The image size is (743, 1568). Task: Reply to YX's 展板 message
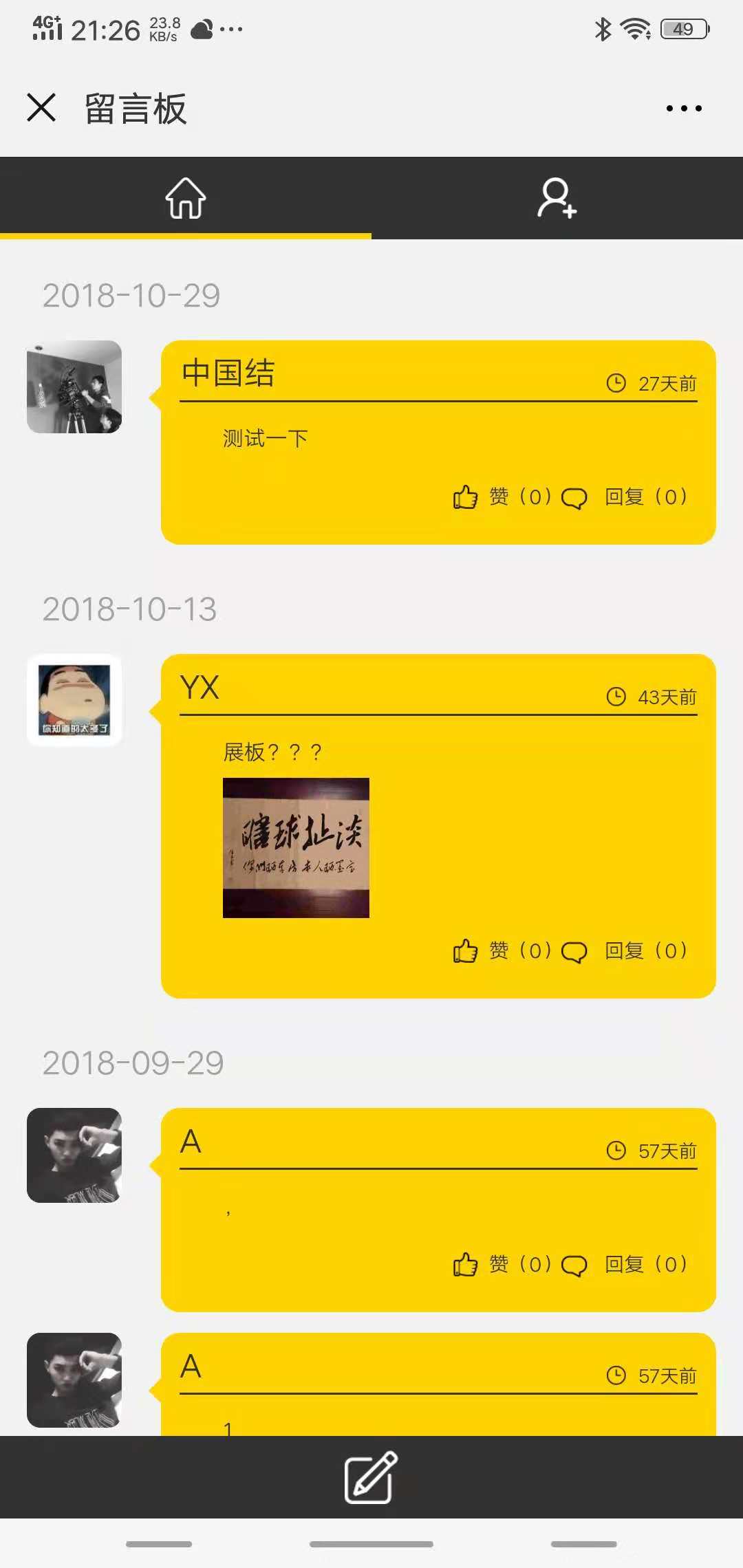pos(625,950)
